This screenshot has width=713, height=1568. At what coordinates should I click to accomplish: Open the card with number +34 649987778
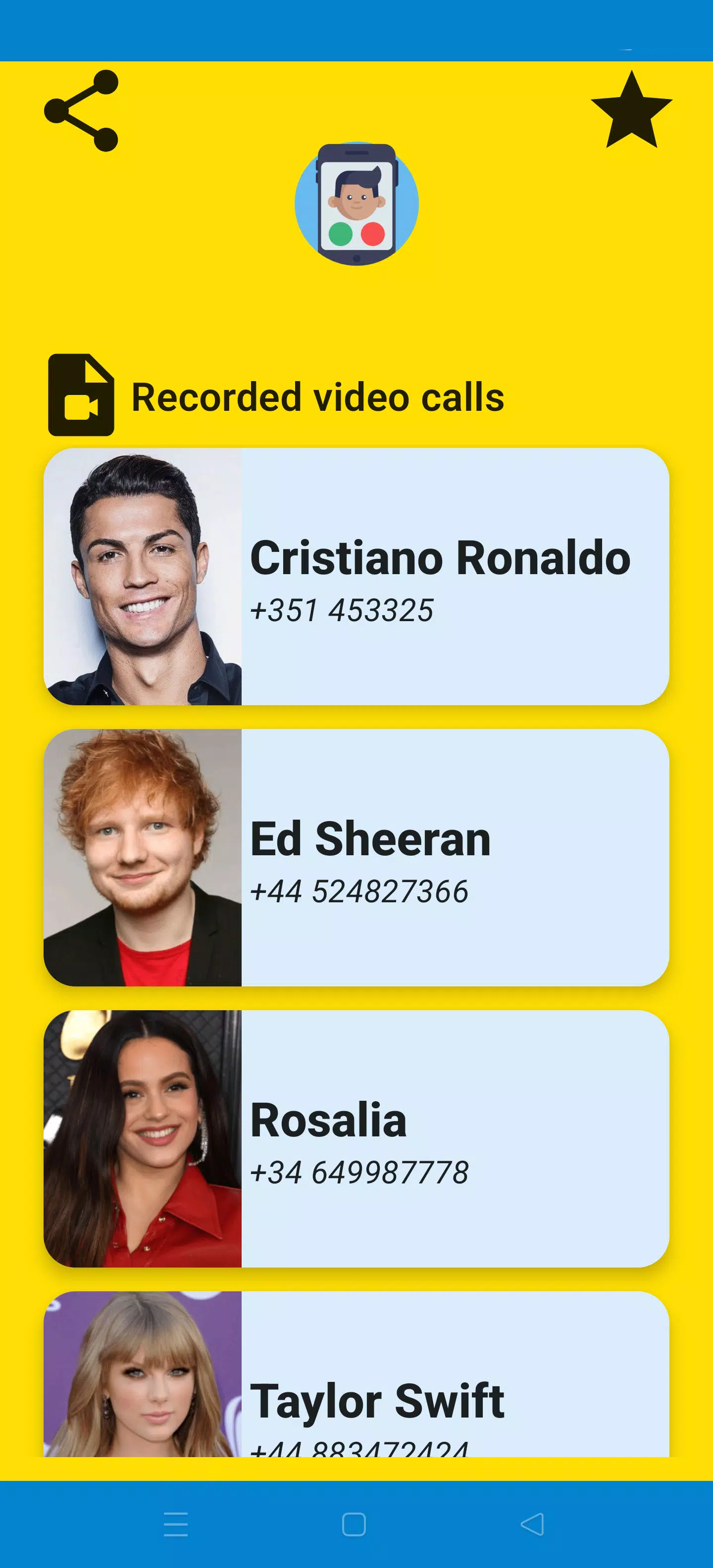click(356, 1139)
